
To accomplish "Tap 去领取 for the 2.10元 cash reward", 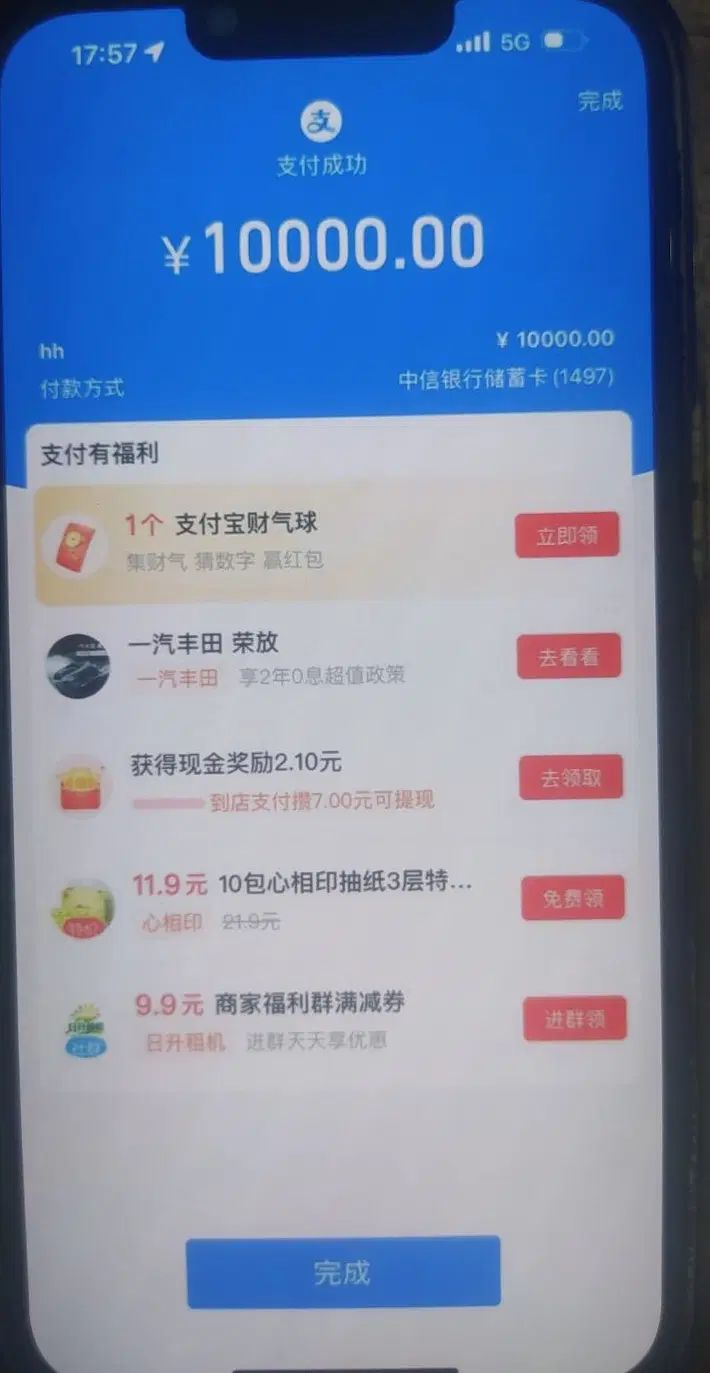I will [x=571, y=778].
